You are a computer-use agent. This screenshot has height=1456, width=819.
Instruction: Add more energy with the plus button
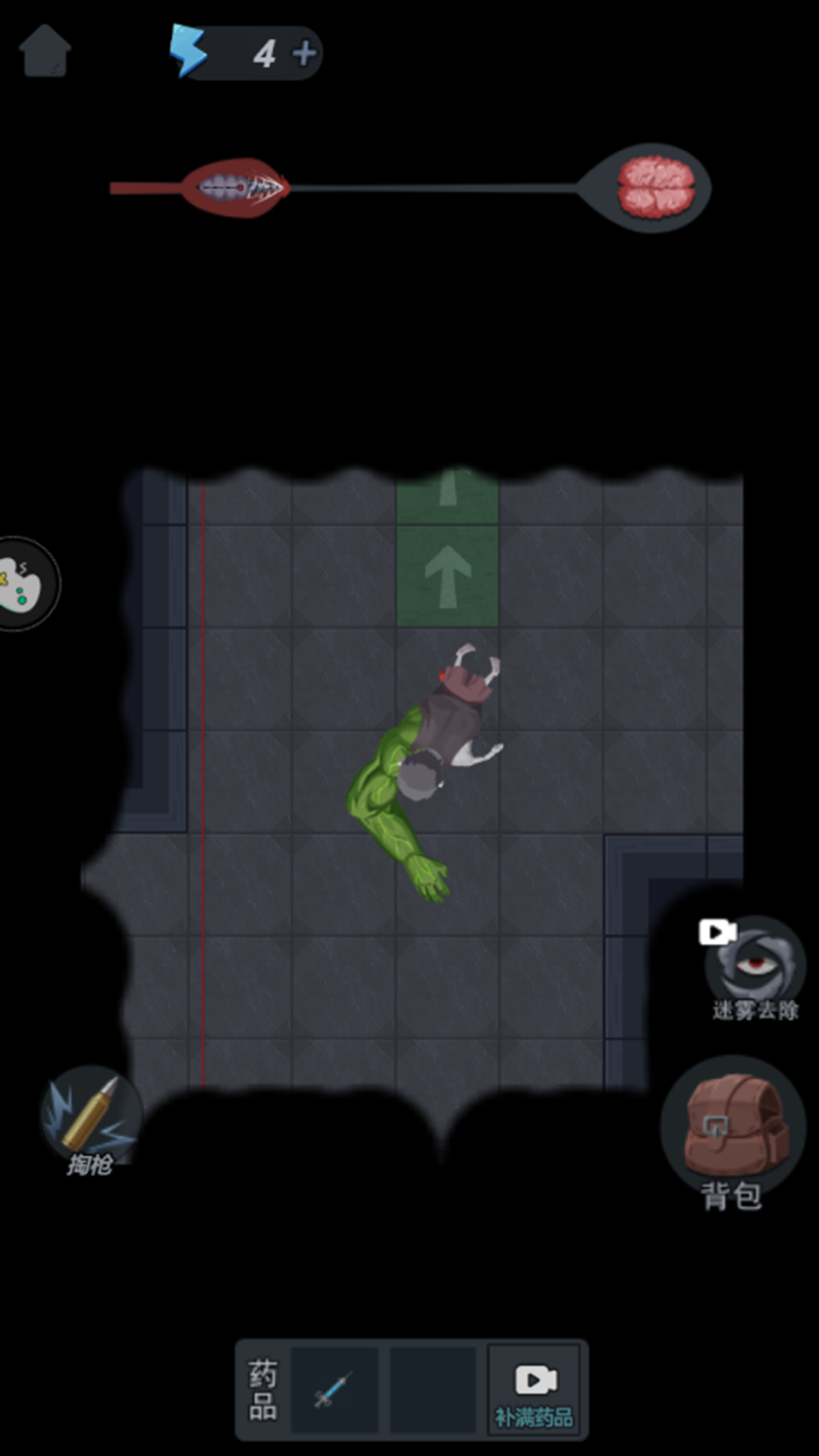pyautogui.click(x=304, y=53)
